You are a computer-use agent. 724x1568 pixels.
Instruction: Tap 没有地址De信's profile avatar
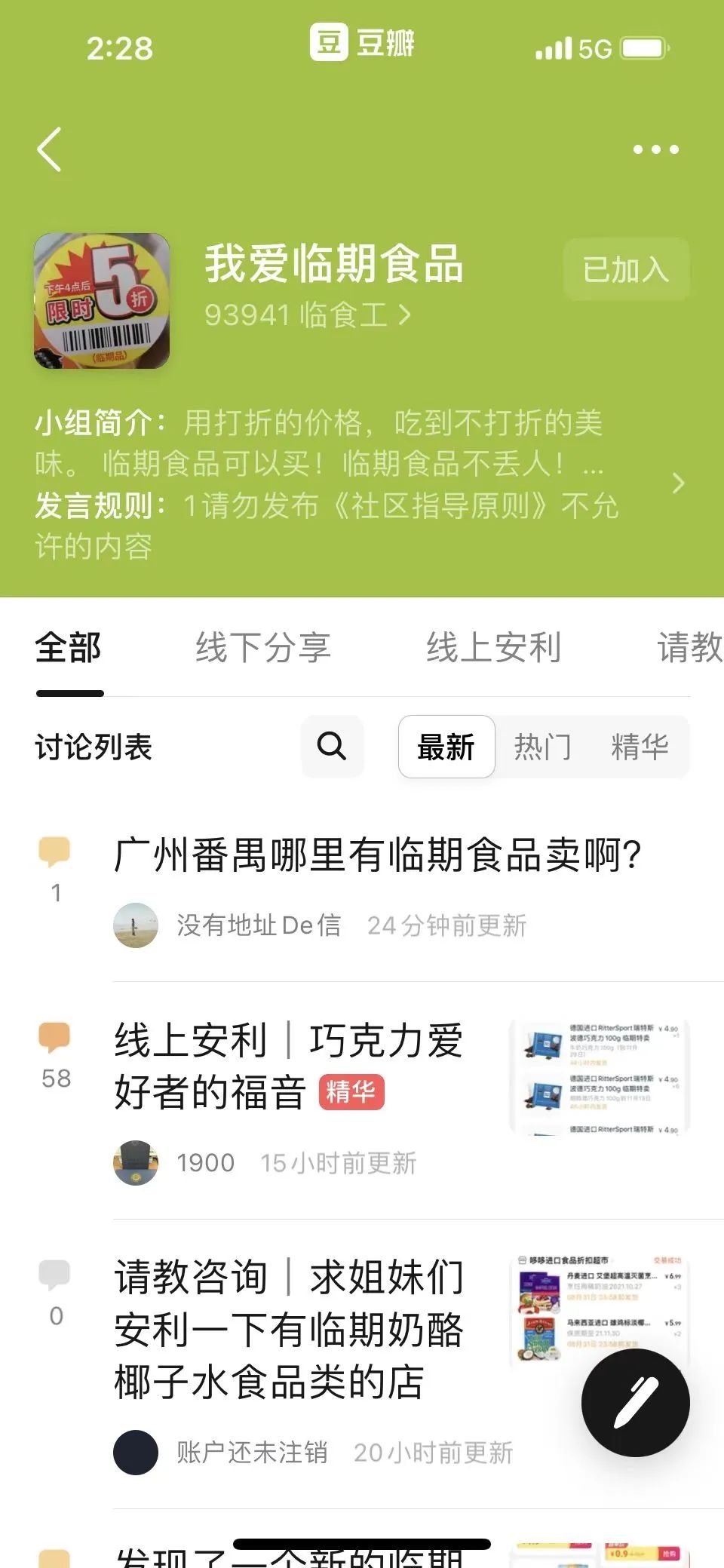[137, 925]
